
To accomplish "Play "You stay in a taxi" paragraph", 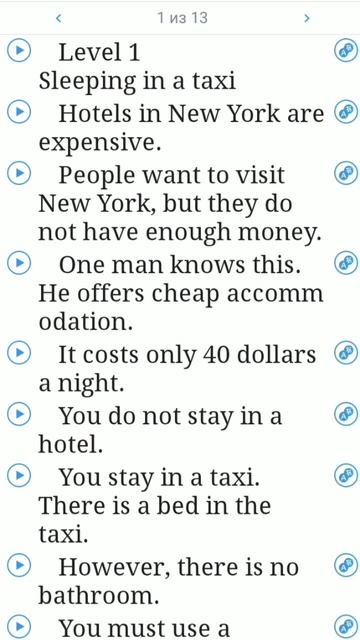I will click(x=19, y=475).
